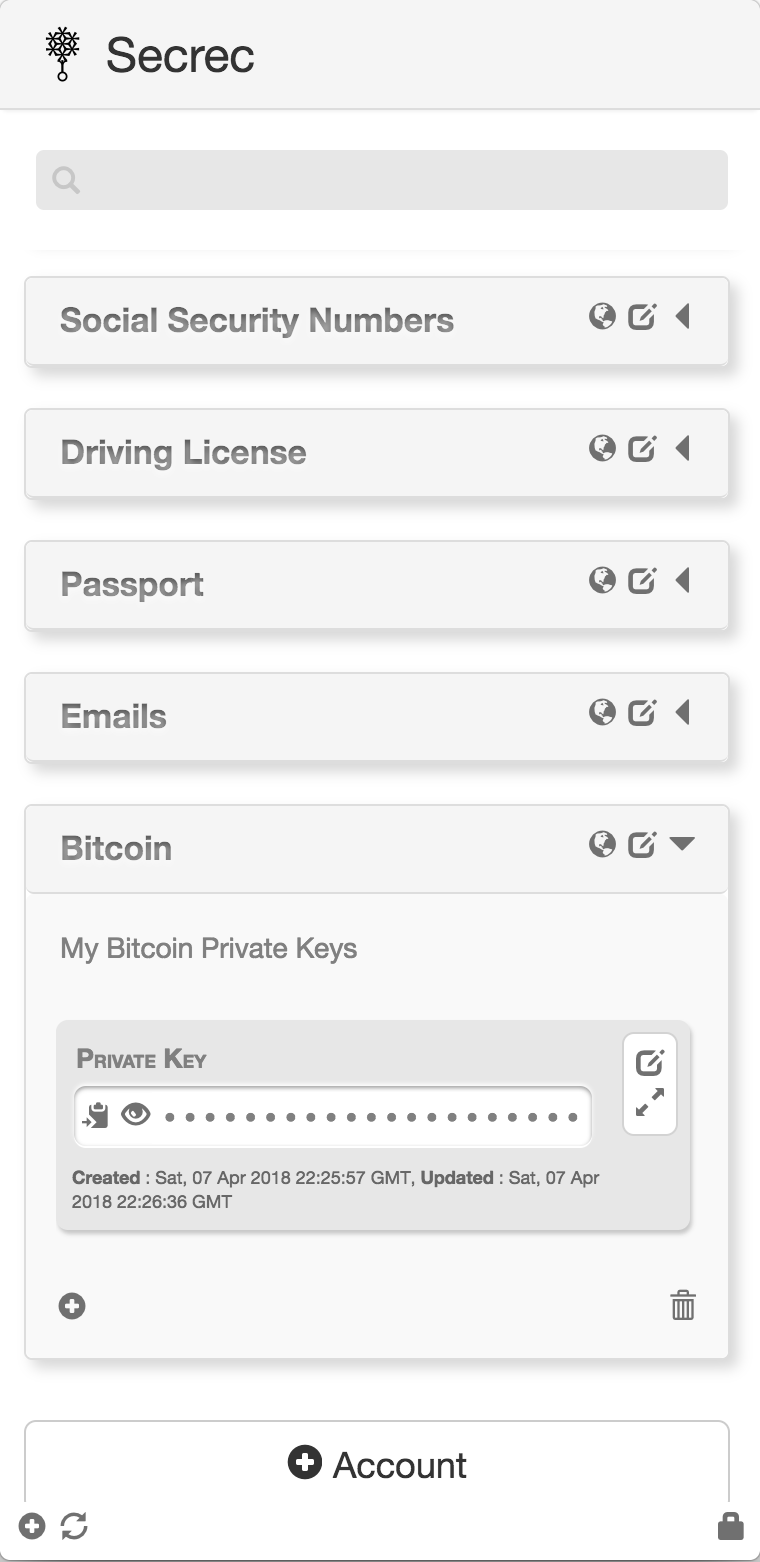The height and width of the screenshot is (1562, 760).
Task: Add a new field to Bitcoin
Action: 72,1306
